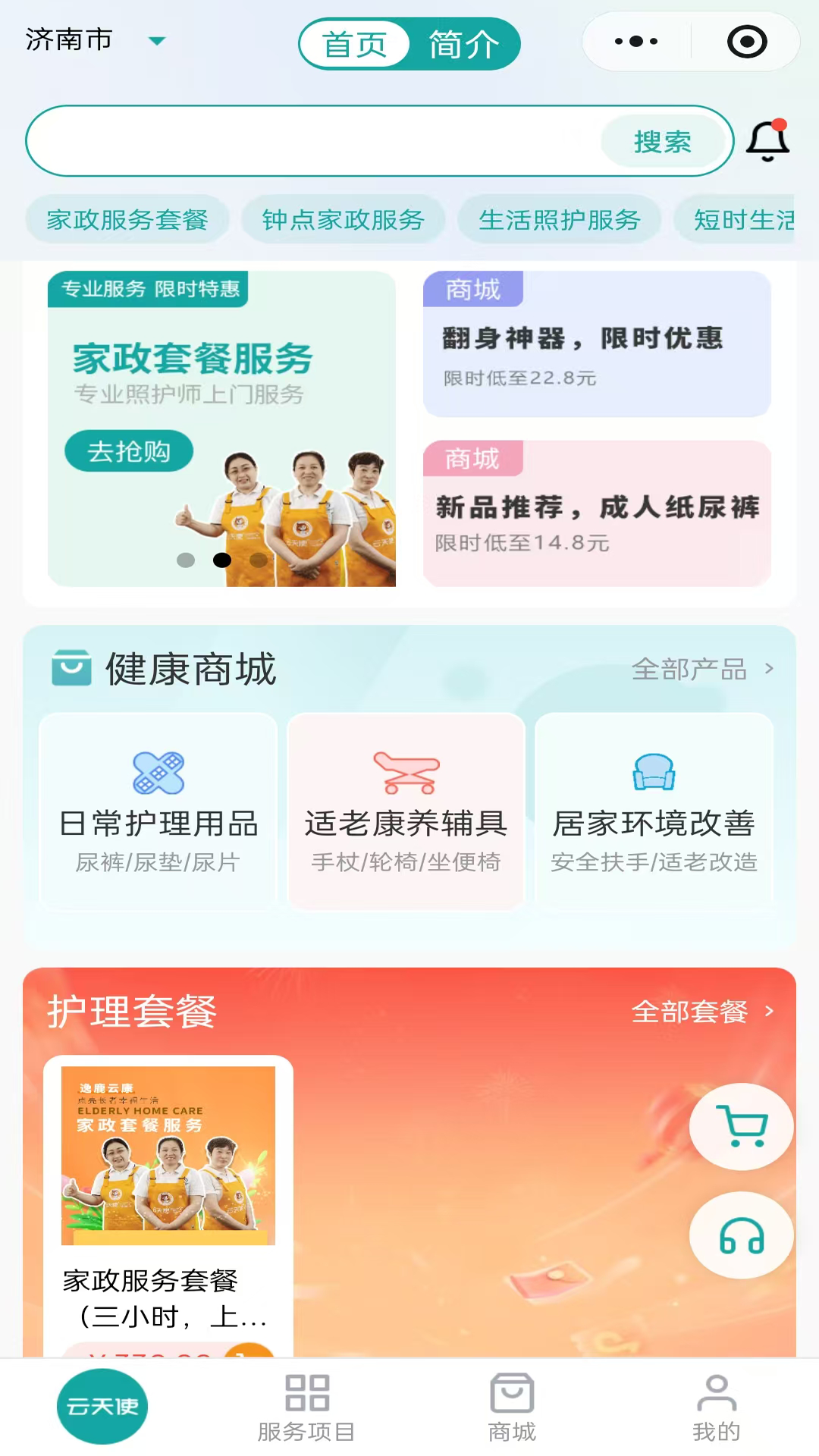This screenshot has width=819, height=1456.
Task: Open notifications via the bell icon
Action: click(x=769, y=140)
